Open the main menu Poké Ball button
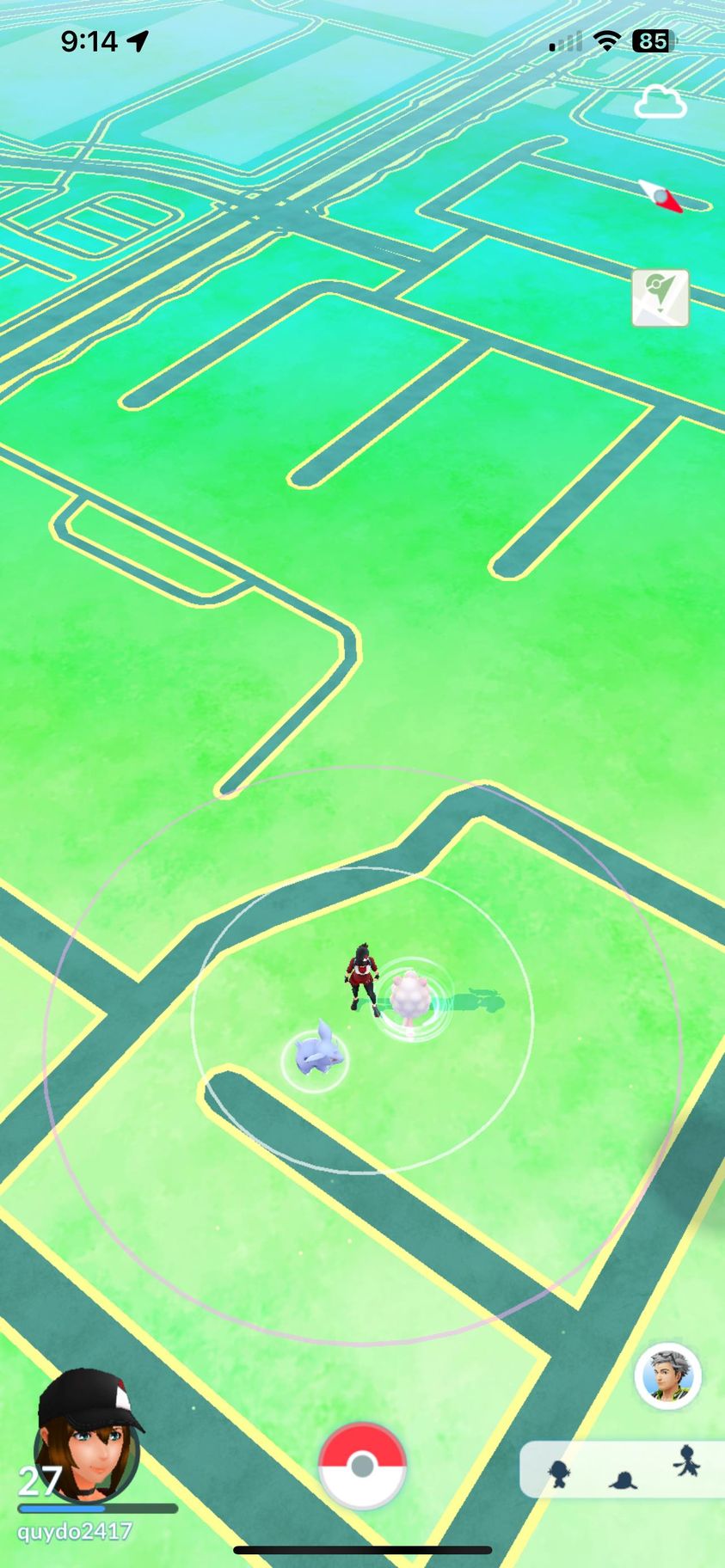This screenshot has width=725, height=1568. pyautogui.click(x=362, y=1465)
